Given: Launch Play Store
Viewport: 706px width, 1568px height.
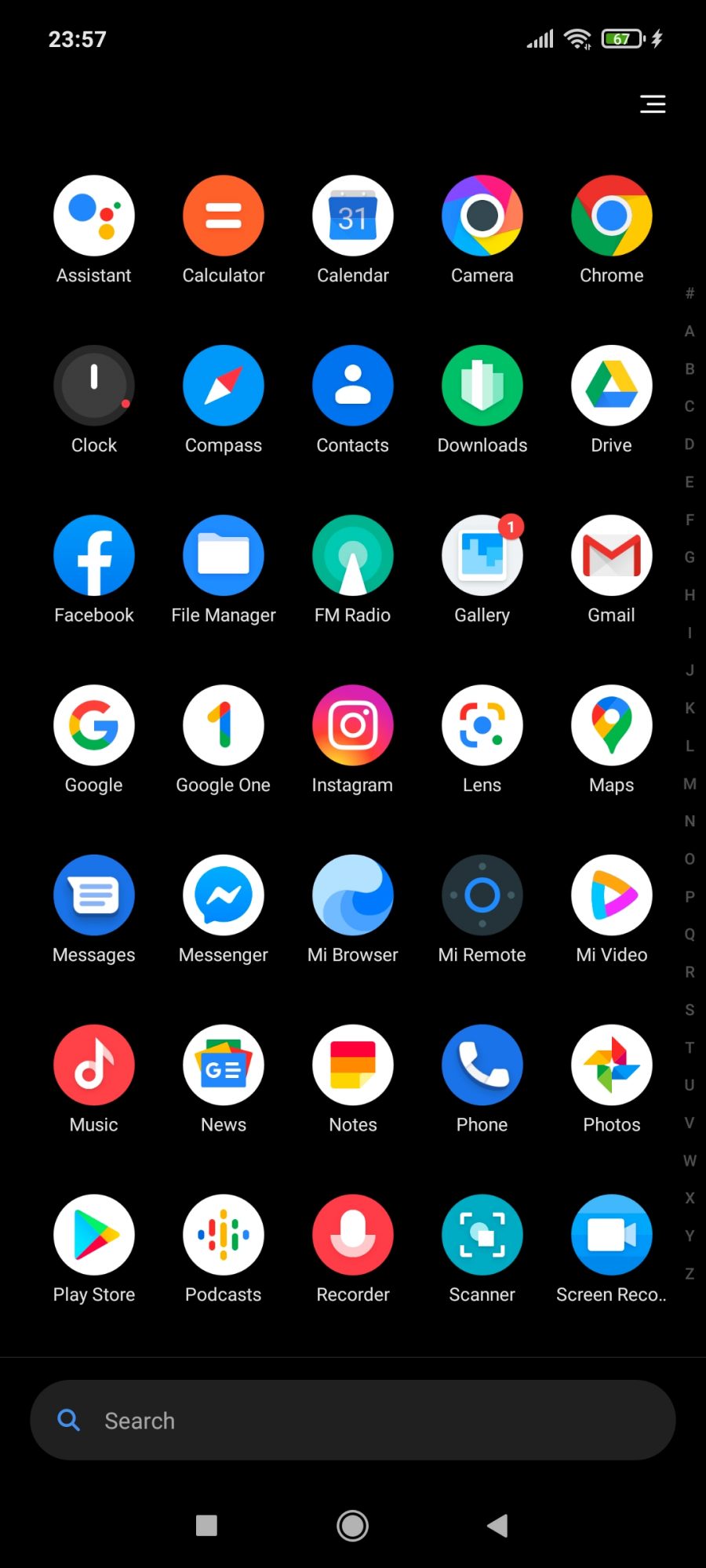Looking at the screenshot, I should coord(94,1235).
